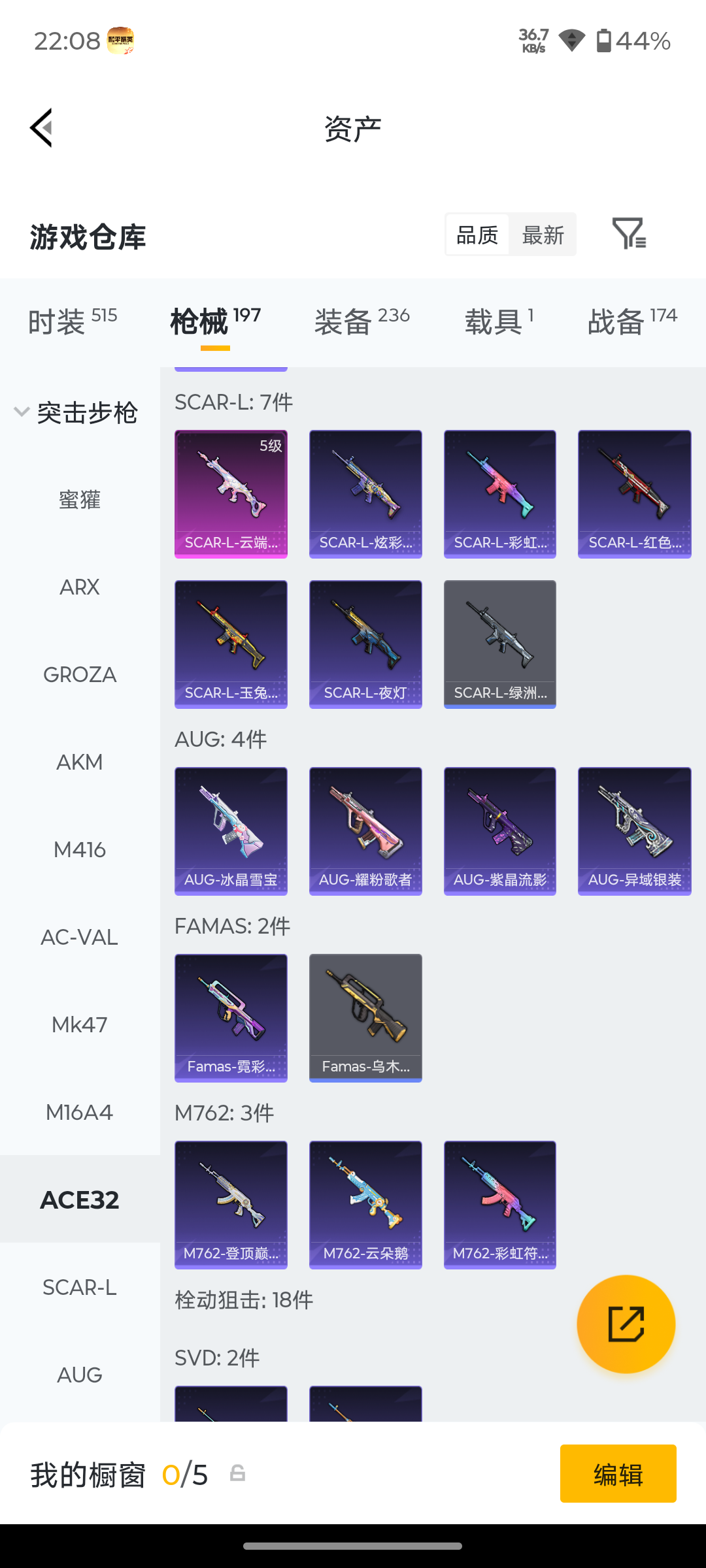Open the M762-云朵鹅 skin
The width and height of the screenshot is (706, 1568).
(x=365, y=1205)
